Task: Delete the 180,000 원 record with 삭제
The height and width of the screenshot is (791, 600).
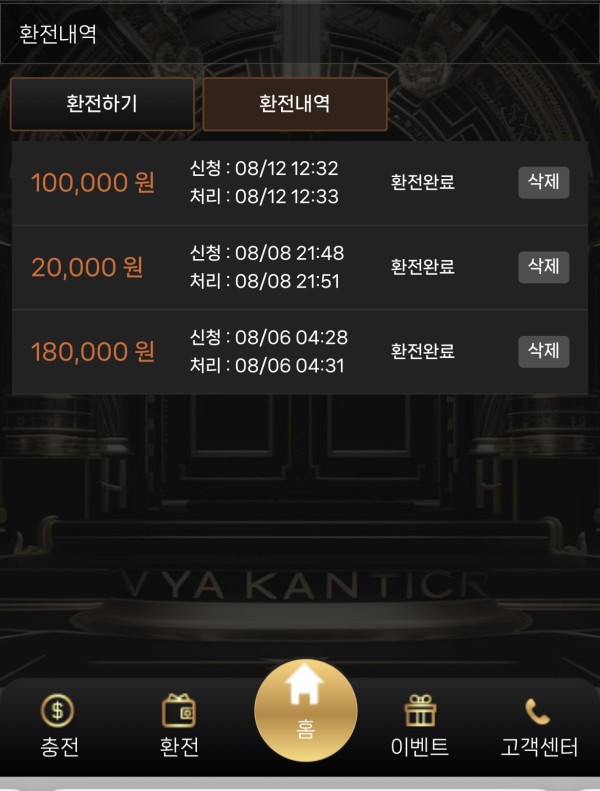Action: (543, 351)
